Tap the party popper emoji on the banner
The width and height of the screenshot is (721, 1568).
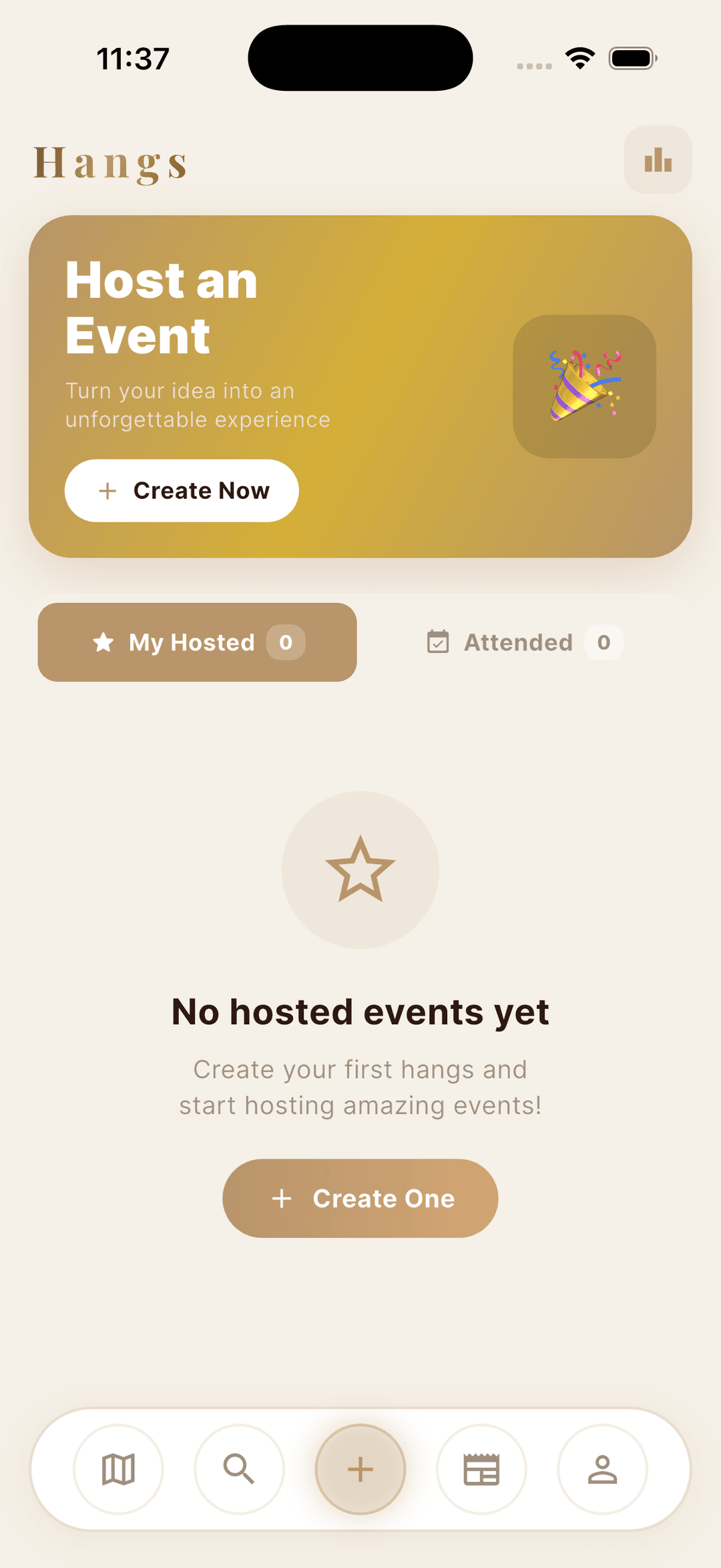pos(584,386)
